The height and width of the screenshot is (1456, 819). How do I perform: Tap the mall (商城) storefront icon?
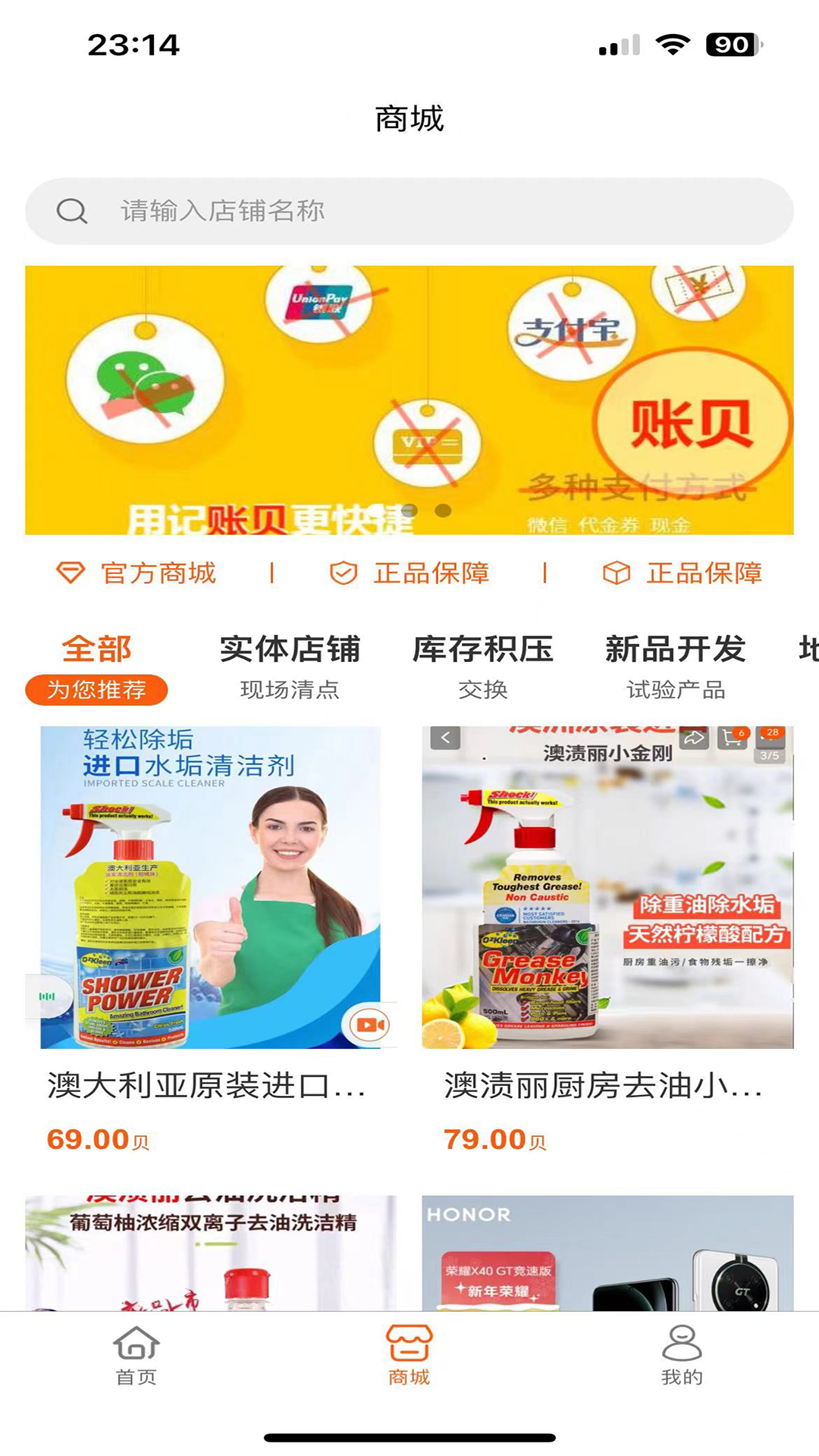coord(409,1342)
